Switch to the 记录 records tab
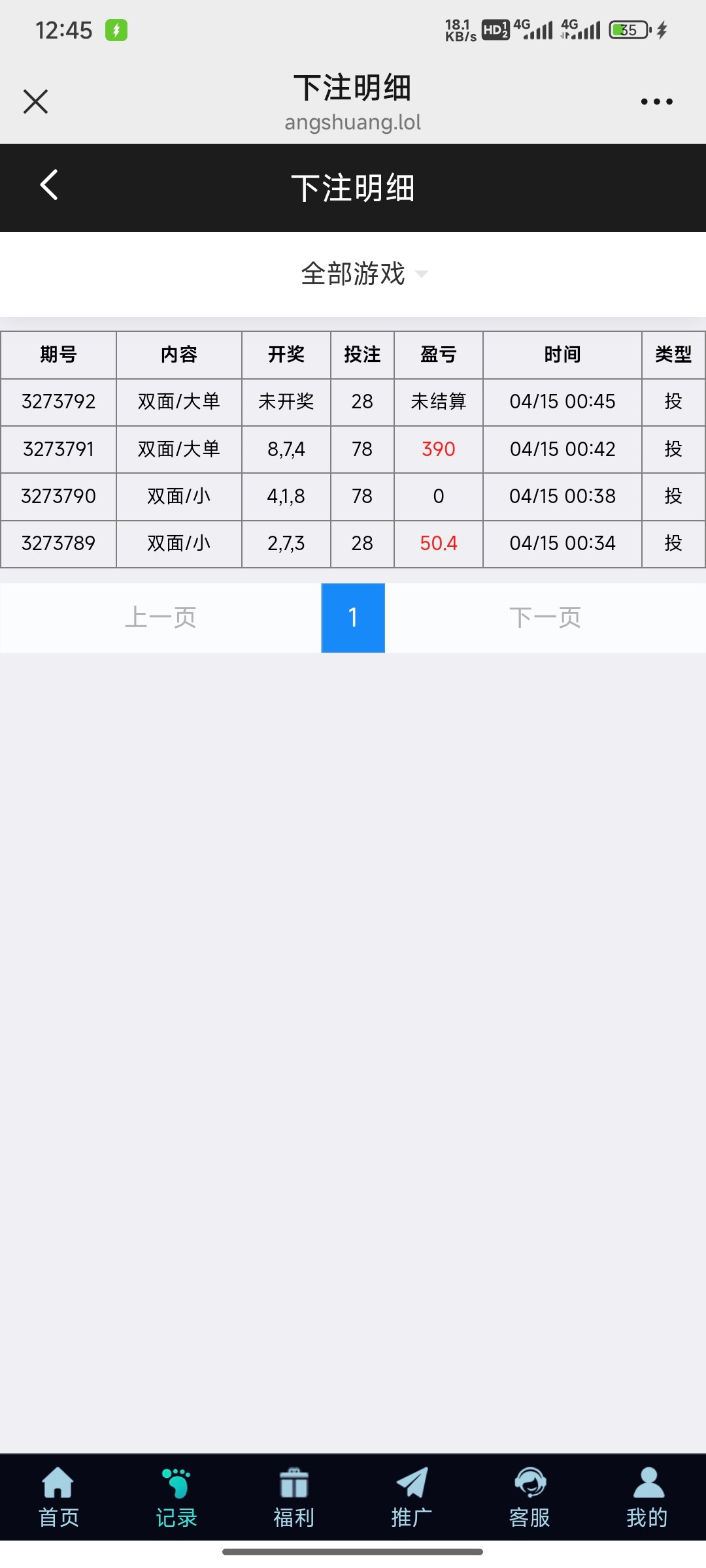The image size is (706, 1568). [176, 1497]
